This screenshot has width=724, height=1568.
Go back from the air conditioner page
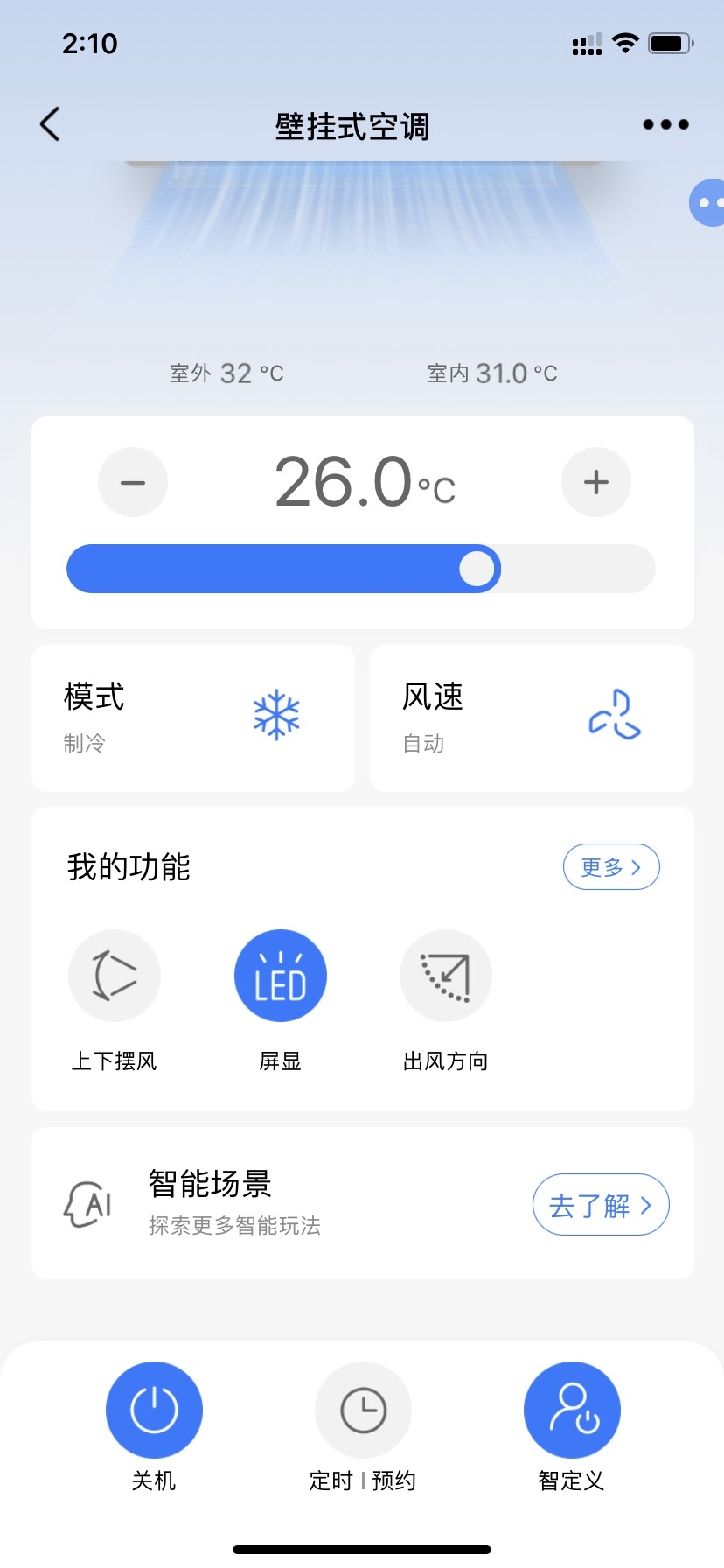51,124
